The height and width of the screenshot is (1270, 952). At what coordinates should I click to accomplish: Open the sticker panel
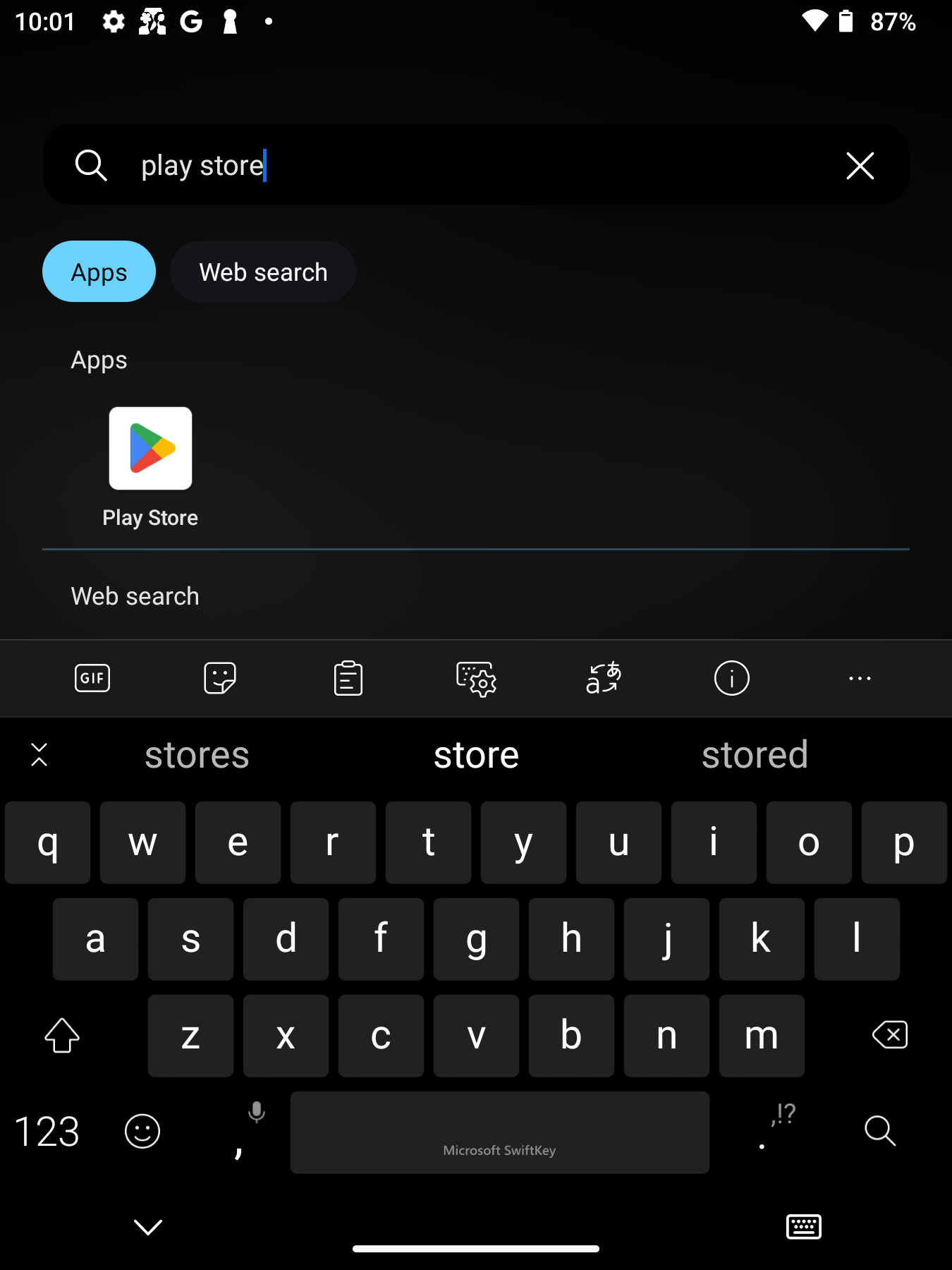(x=220, y=678)
